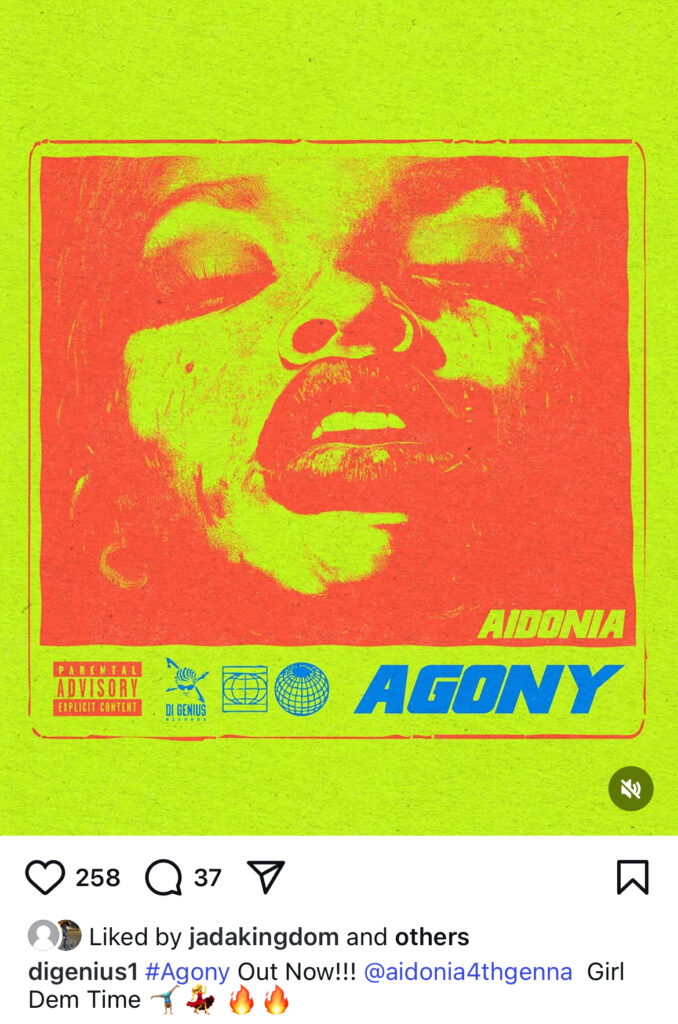
Task: View others who liked this post
Action: 431,937
